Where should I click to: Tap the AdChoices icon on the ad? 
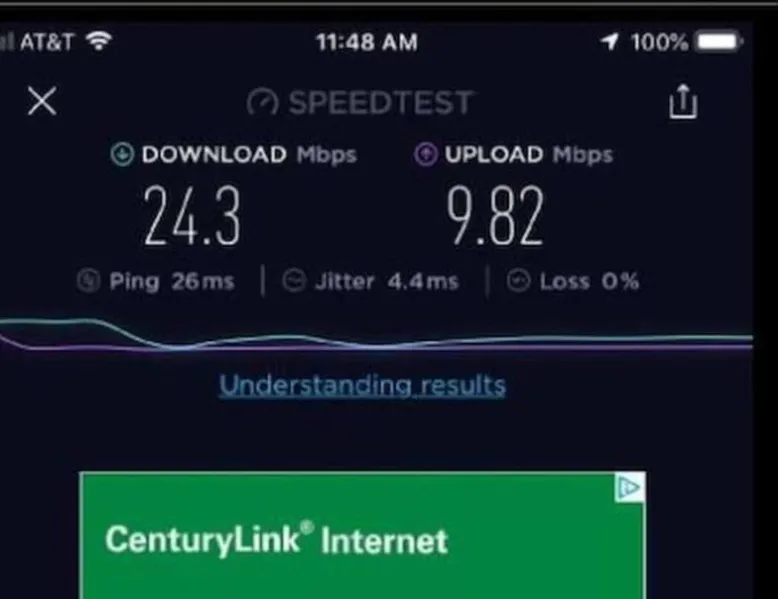point(629,487)
